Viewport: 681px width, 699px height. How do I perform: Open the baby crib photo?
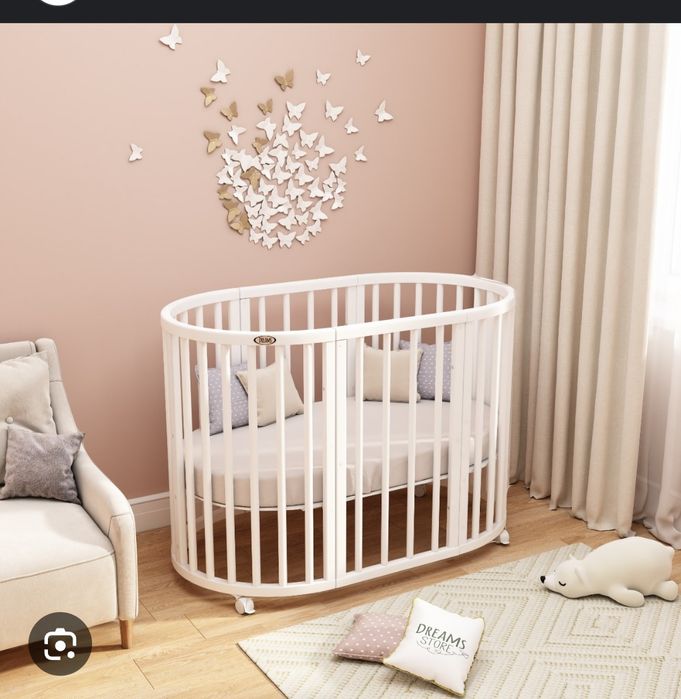pyautogui.click(x=340, y=400)
